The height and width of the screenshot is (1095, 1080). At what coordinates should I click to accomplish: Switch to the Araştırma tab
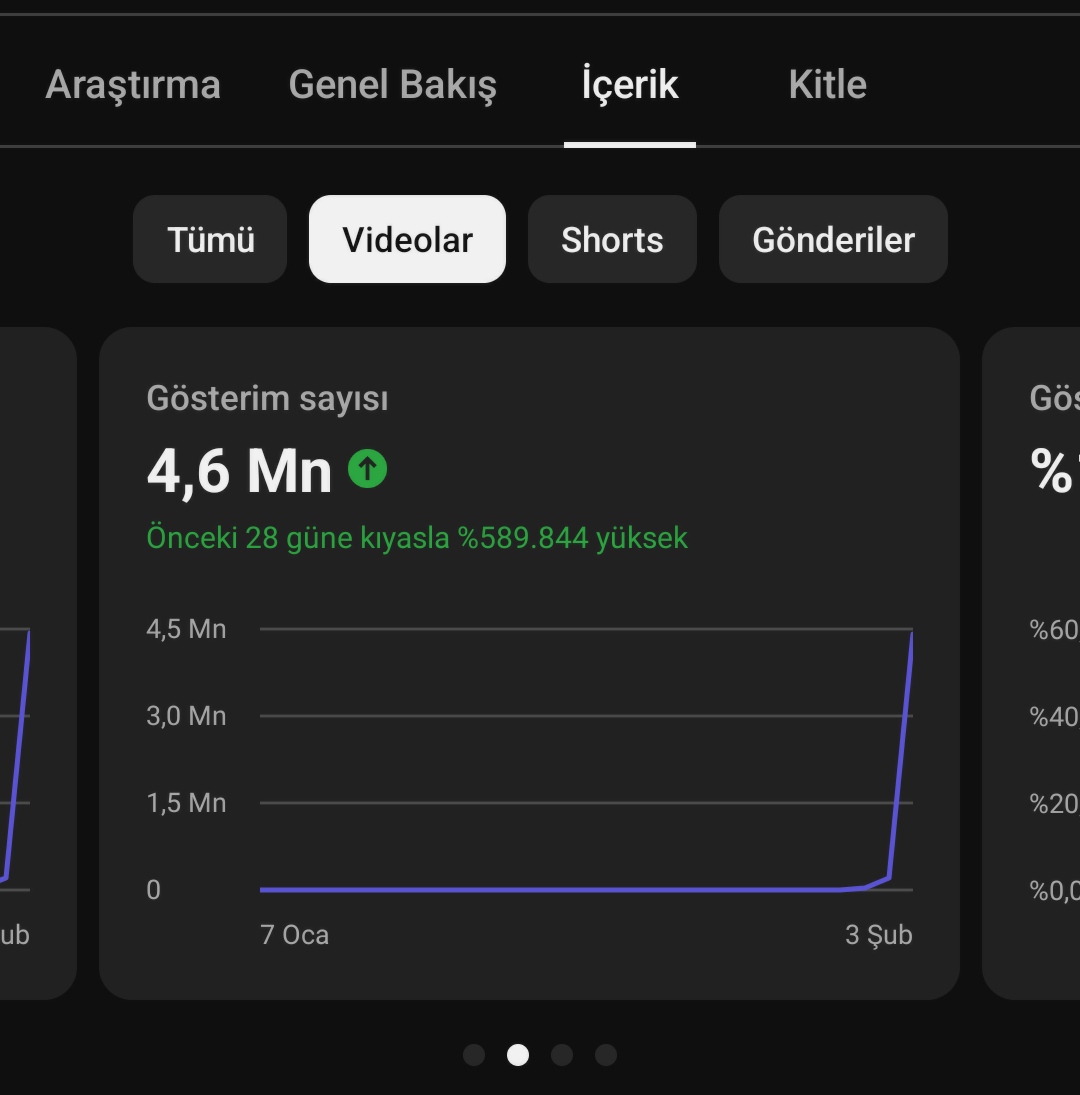133,85
